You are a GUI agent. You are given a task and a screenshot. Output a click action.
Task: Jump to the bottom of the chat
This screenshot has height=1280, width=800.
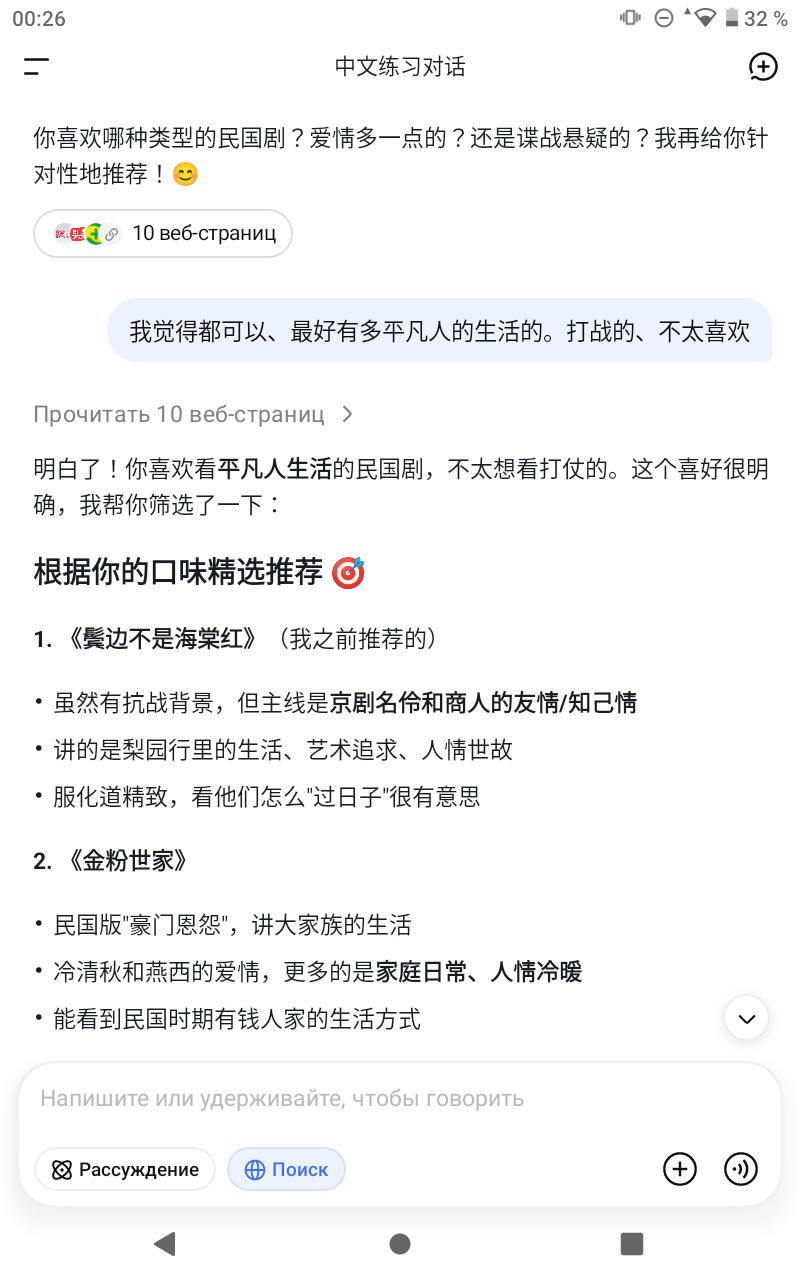click(746, 1018)
